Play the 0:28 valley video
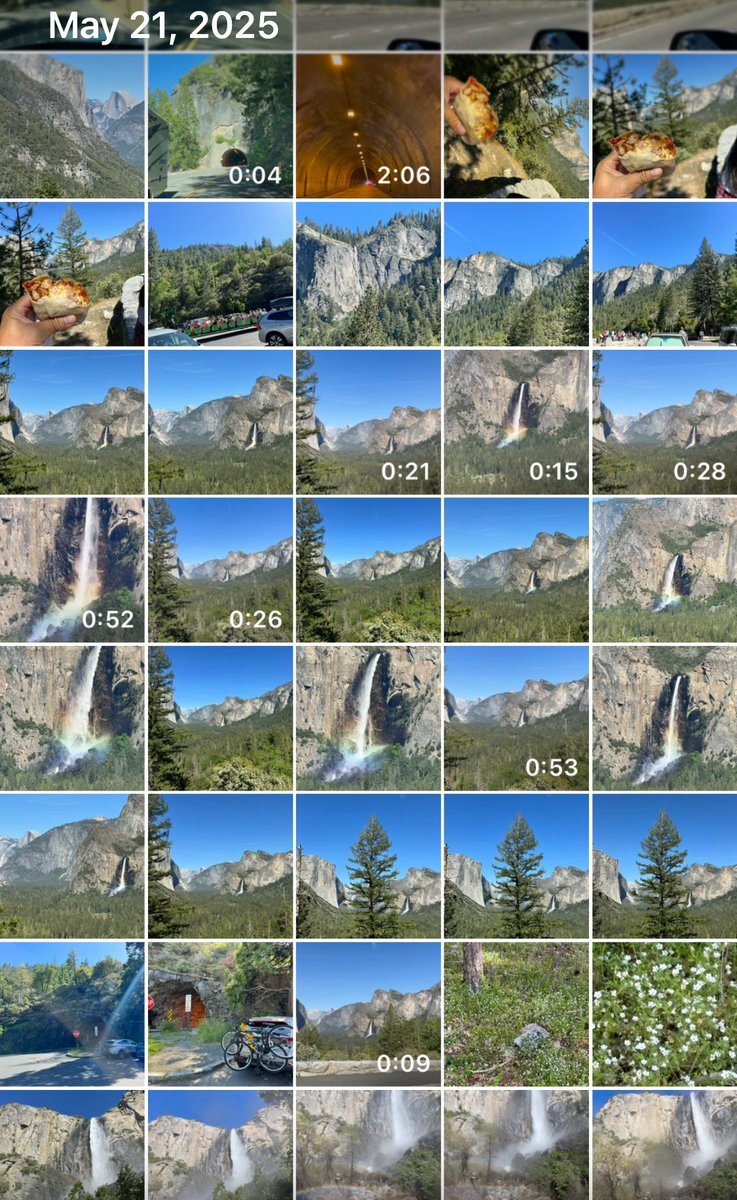Image resolution: width=737 pixels, height=1200 pixels. click(664, 421)
